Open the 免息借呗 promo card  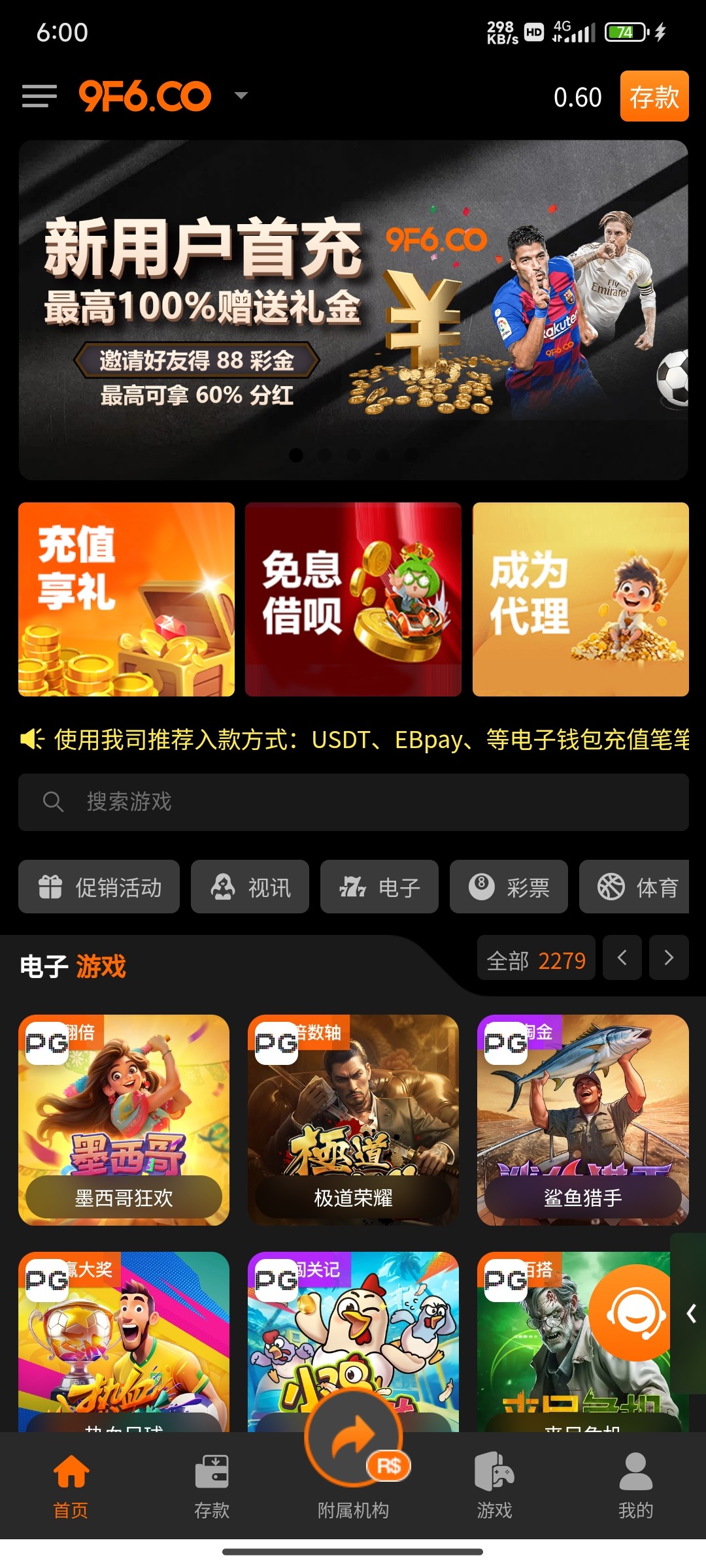(353, 599)
